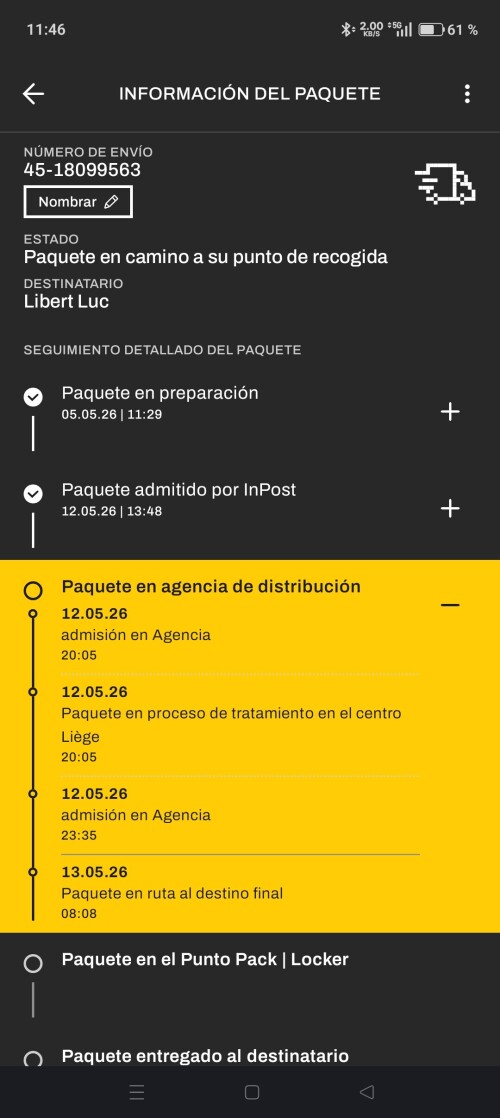Open the three-dot overflow menu
The height and width of the screenshot is (1118, 500).
pos(466,94)
